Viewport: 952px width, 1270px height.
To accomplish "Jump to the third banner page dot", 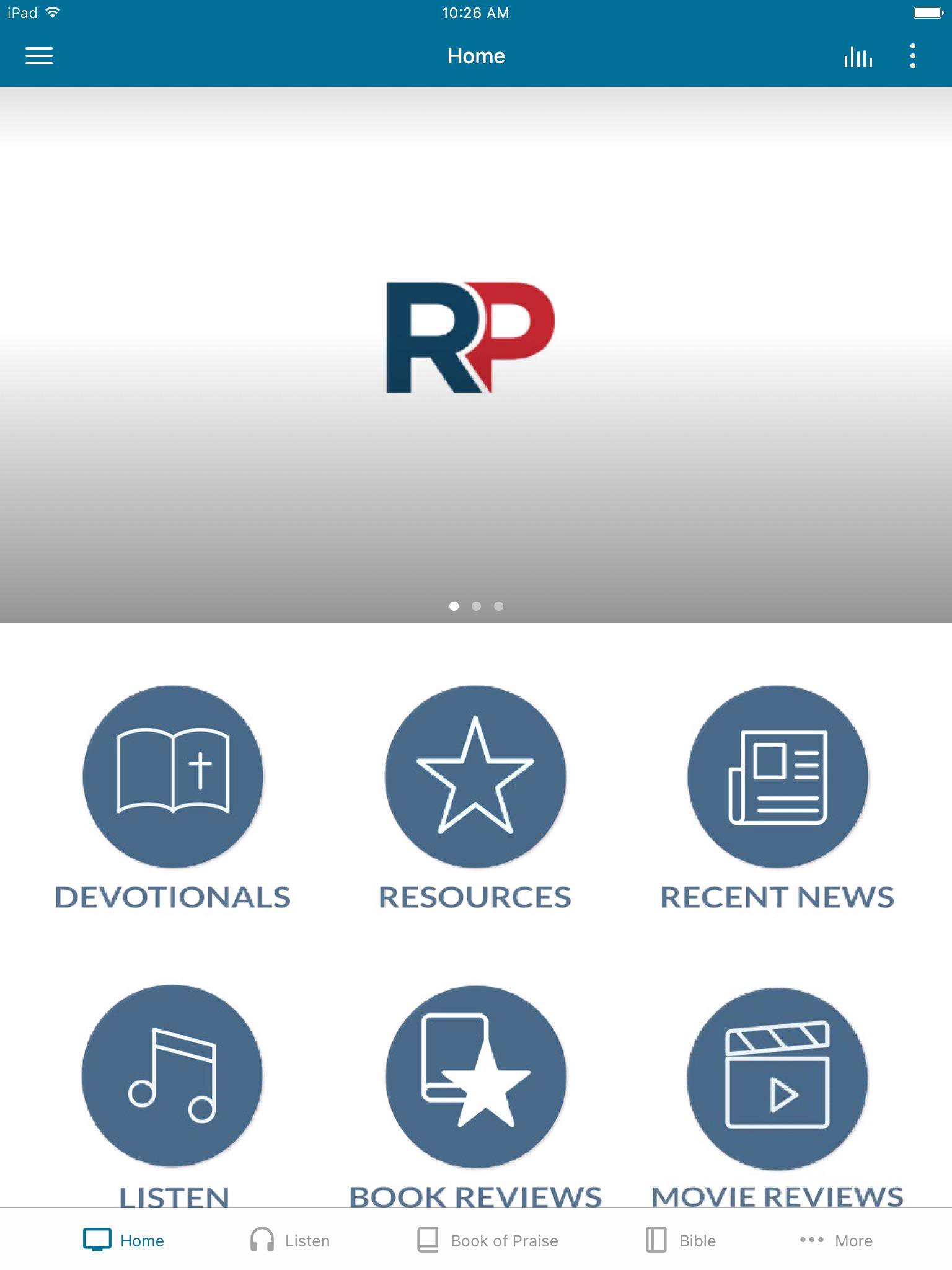I will (498, 606).
